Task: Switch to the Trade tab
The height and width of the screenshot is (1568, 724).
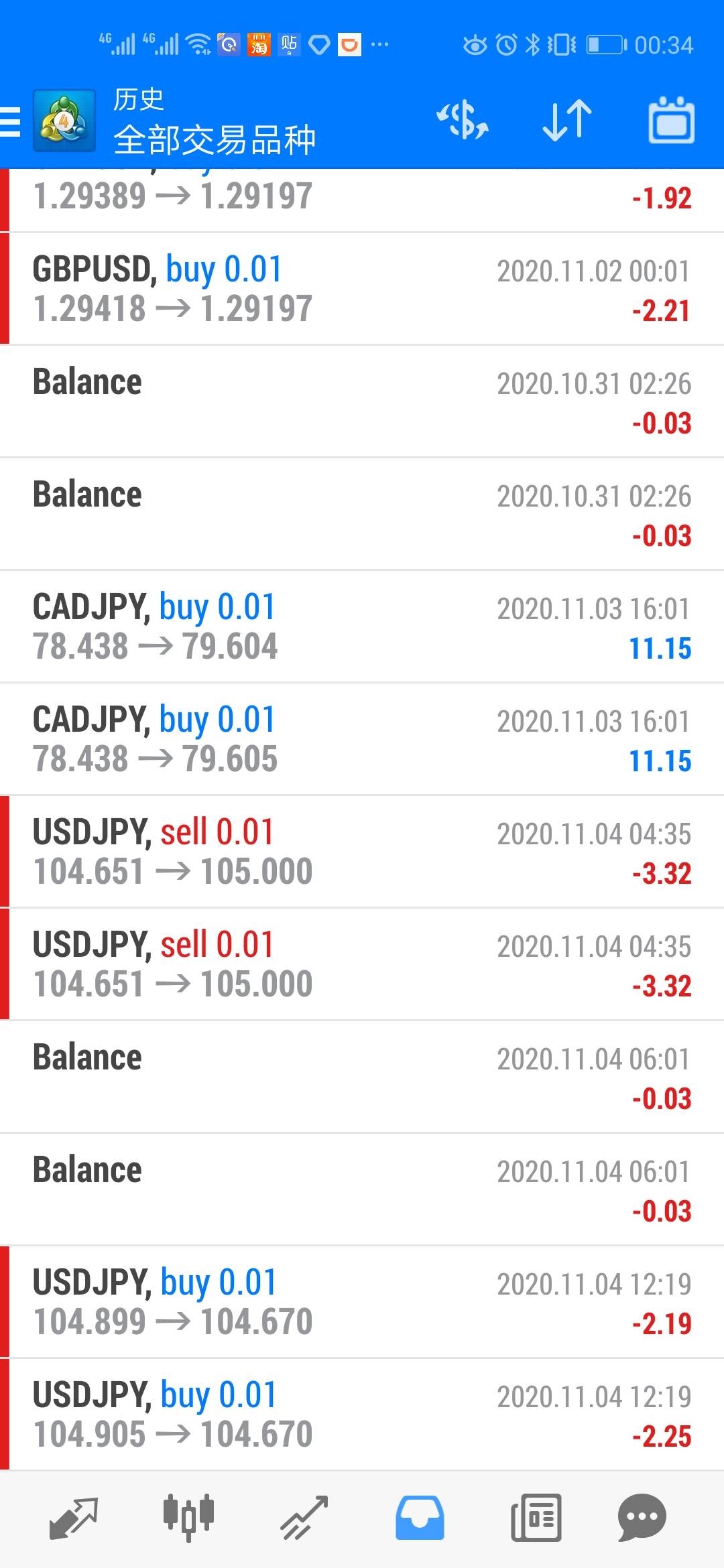Action: tap(304, 1518)
